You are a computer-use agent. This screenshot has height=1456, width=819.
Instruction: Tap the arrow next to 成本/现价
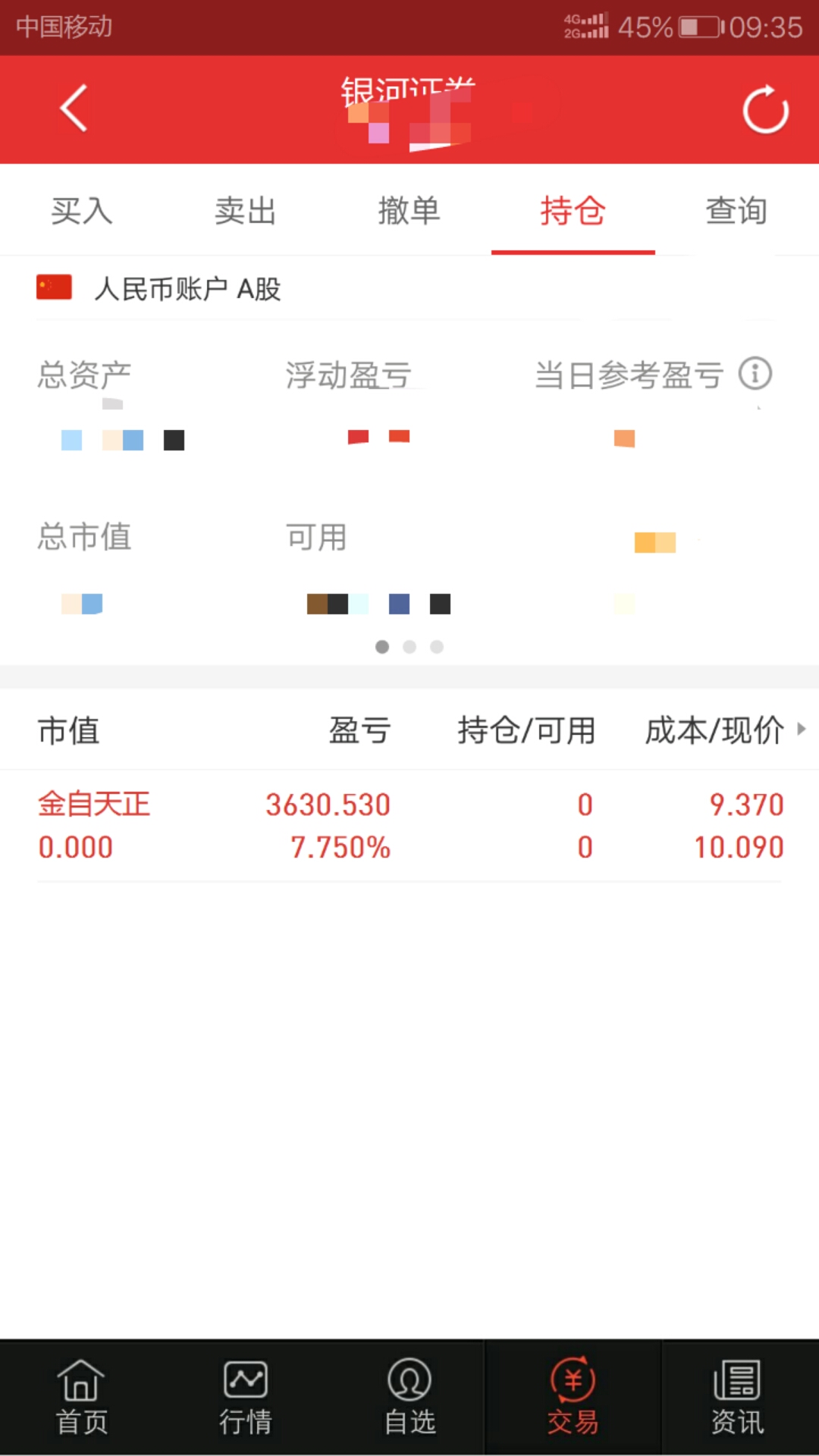(802, 730)
